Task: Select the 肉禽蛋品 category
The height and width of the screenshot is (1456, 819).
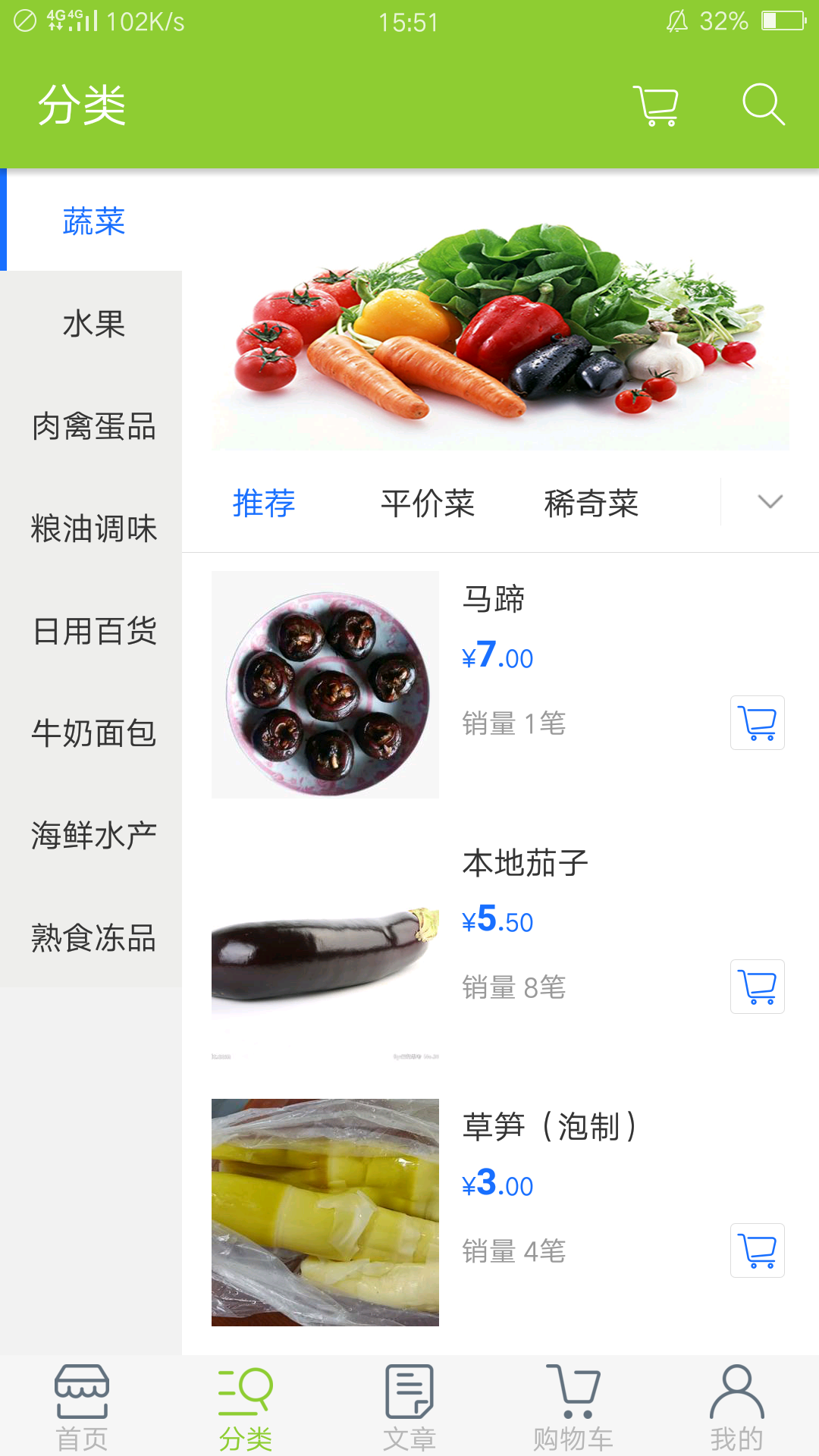Action: (93, 426)
